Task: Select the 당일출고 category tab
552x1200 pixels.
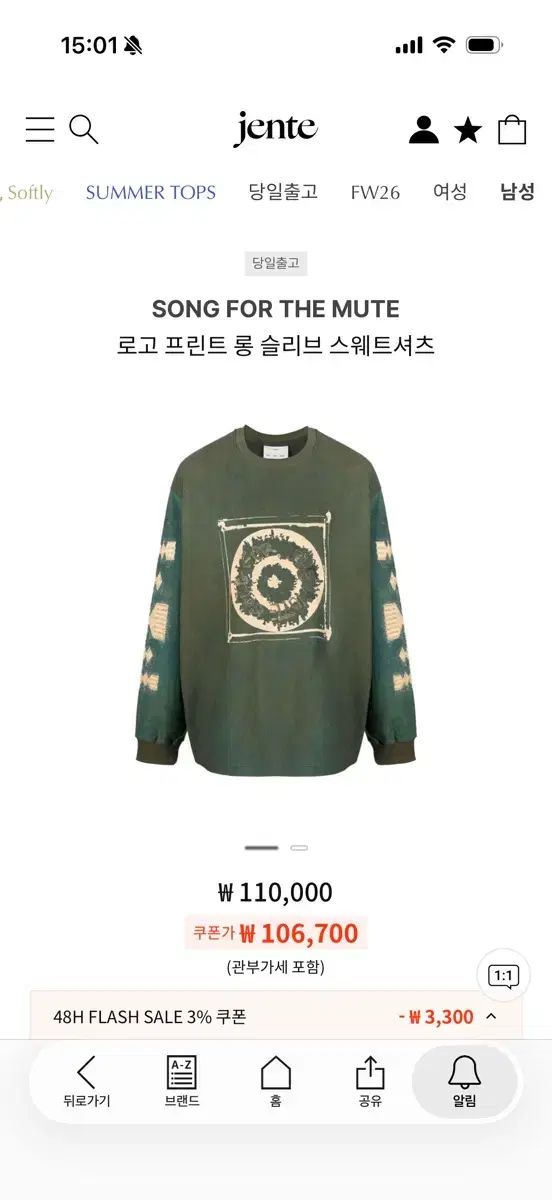Action: pyautogui.click(x=283, y=192)
